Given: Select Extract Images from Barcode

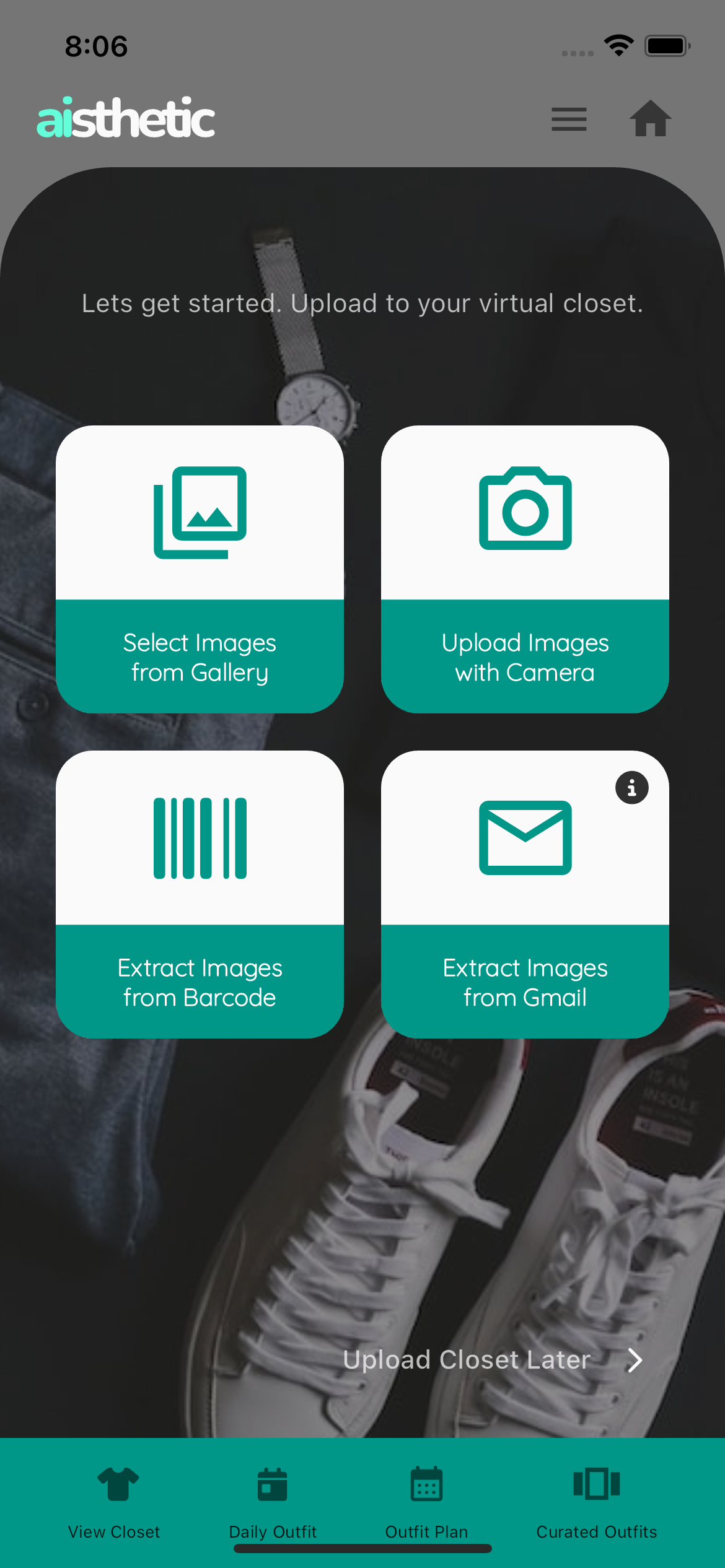Looking at the screenshot, I should (200, 894).
